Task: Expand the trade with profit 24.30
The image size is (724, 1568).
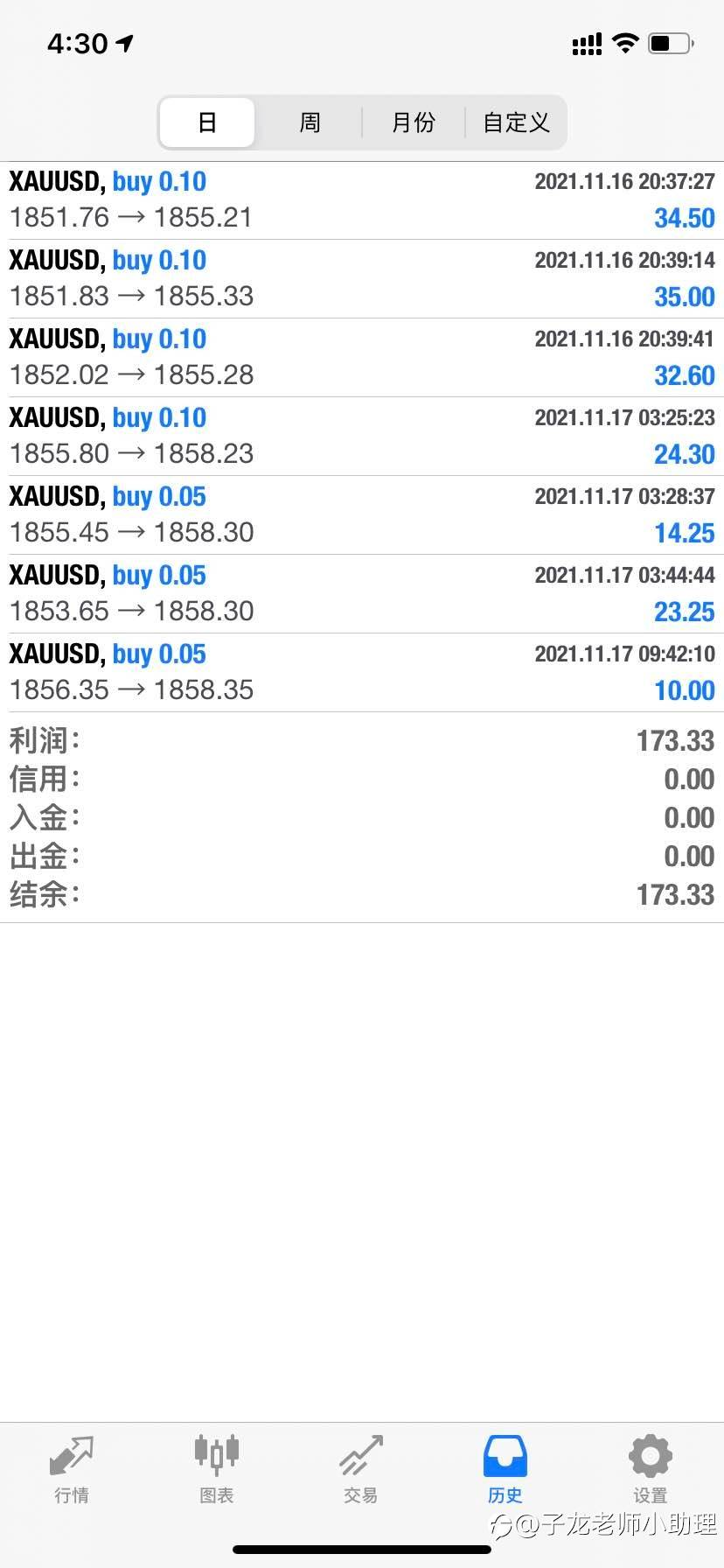Action: [362, 437]
